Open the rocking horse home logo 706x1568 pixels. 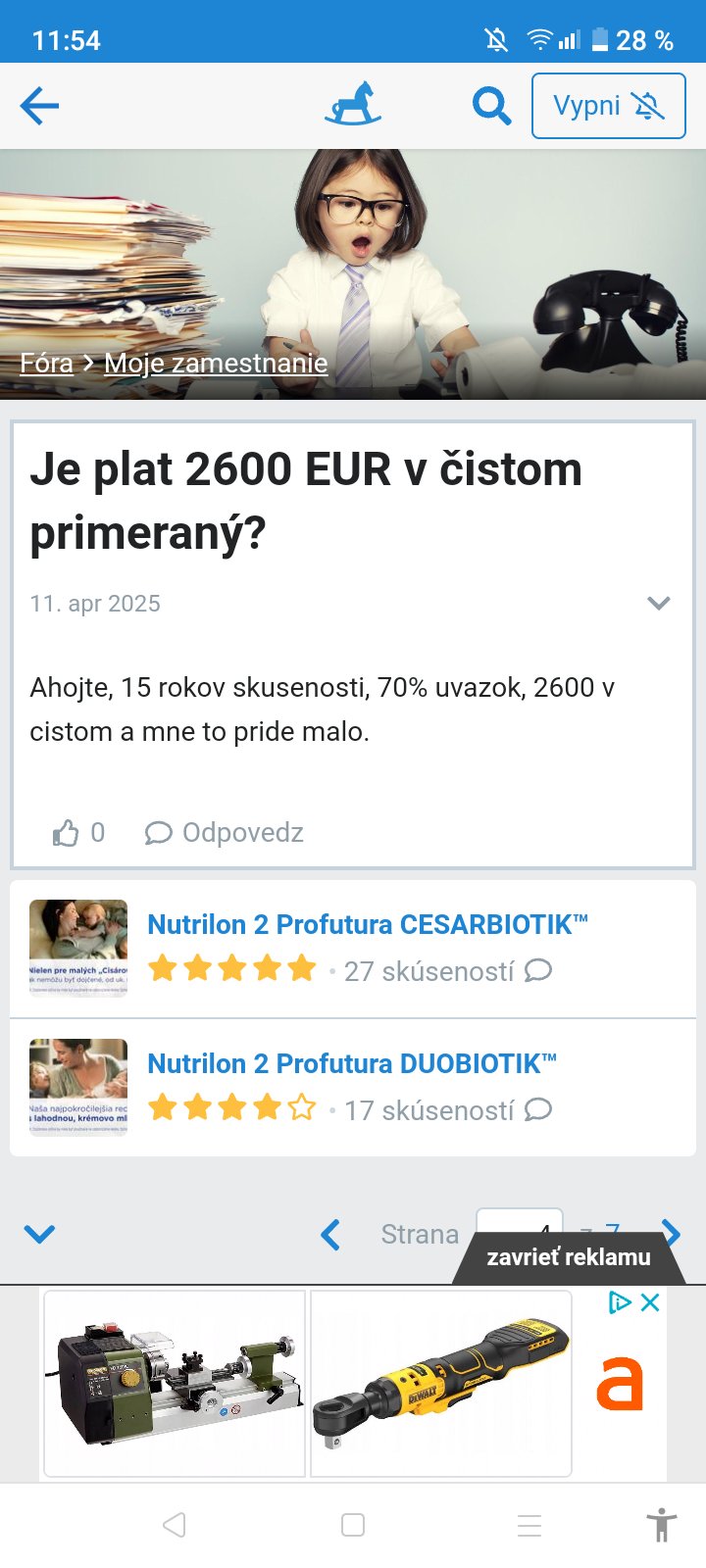click(x=352, y=105)
